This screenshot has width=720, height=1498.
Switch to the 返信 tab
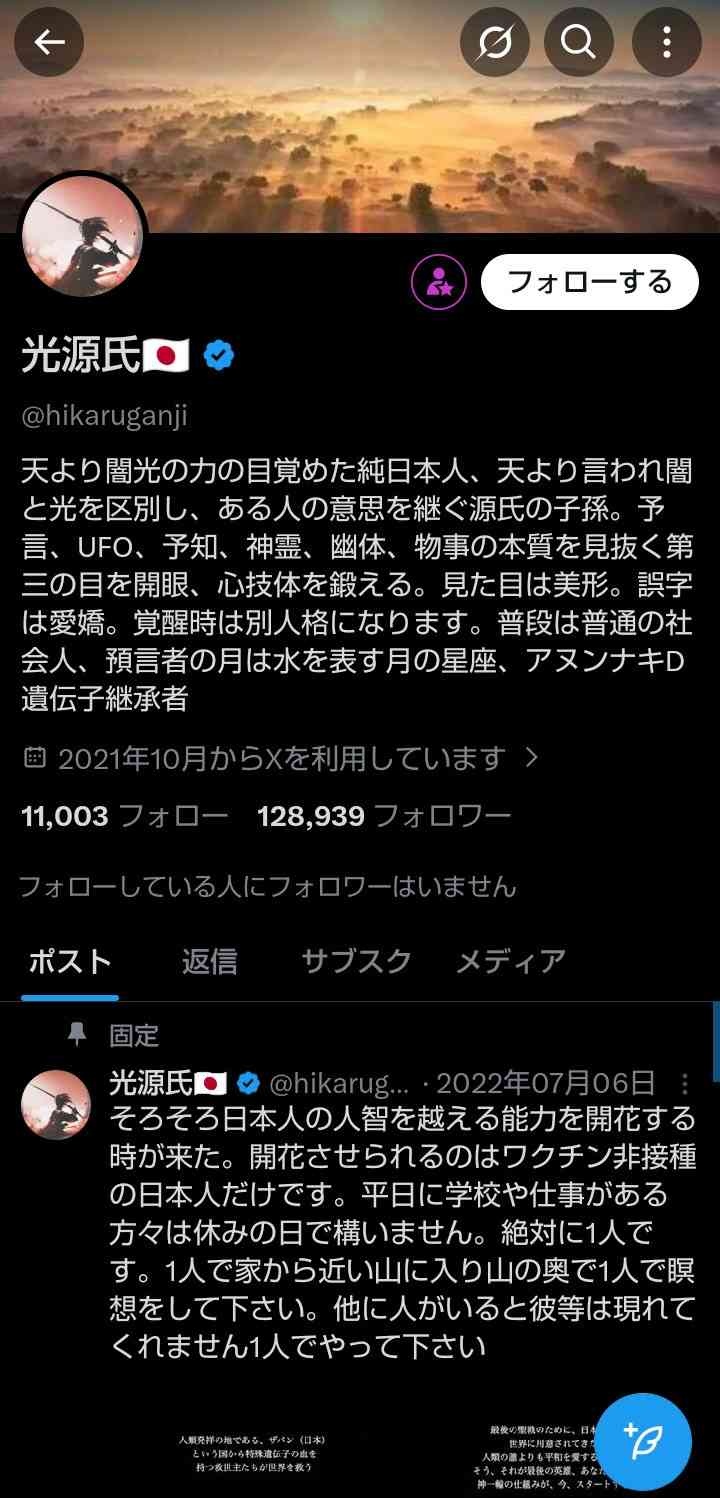coord(210,961)
